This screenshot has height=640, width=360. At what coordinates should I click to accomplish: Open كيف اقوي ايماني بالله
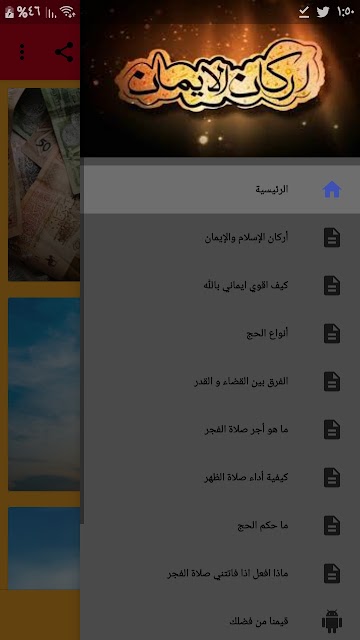pos(220,285)
